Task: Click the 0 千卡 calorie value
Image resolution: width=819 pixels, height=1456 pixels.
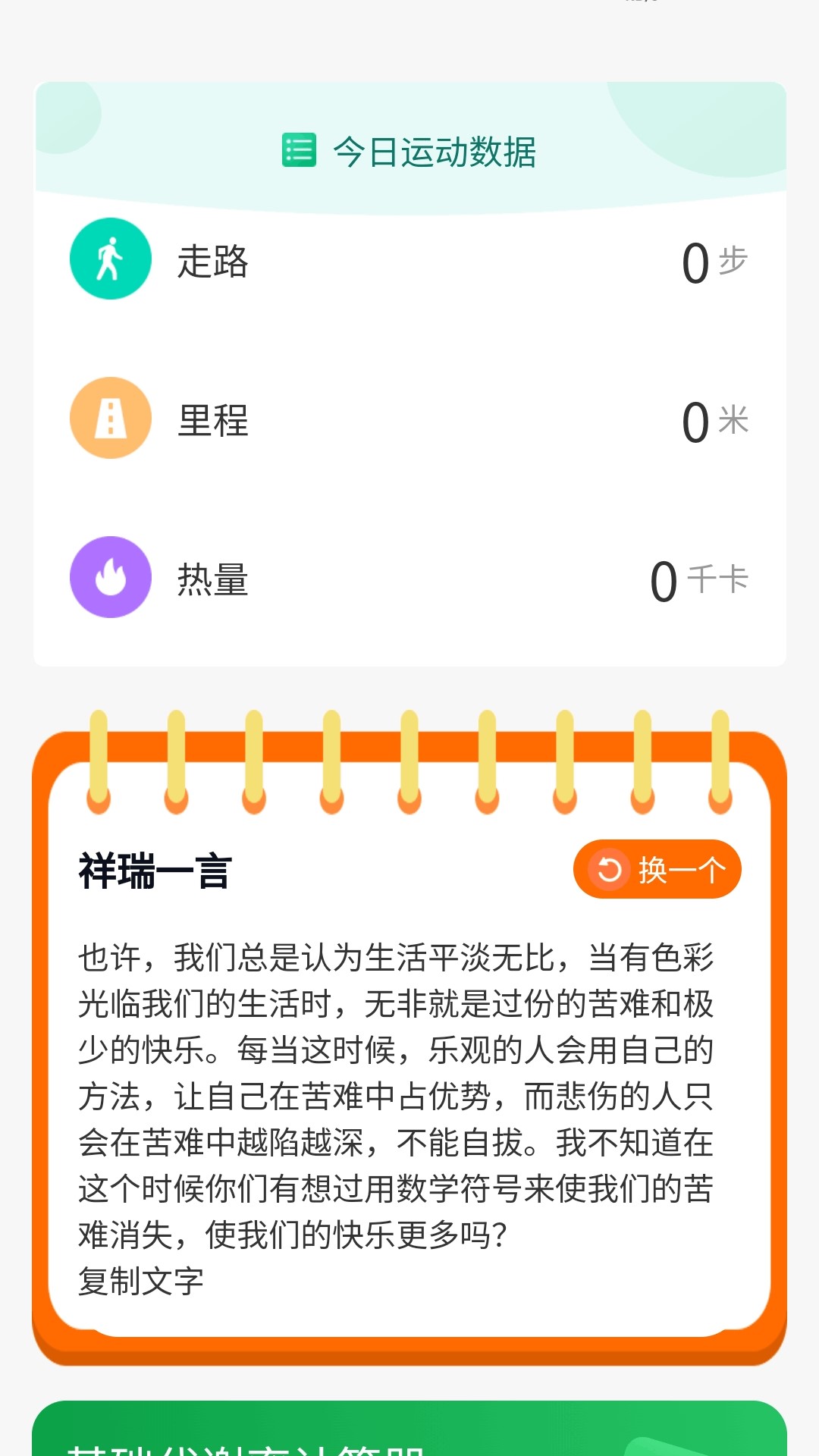Action: click(x=698, y=580)
